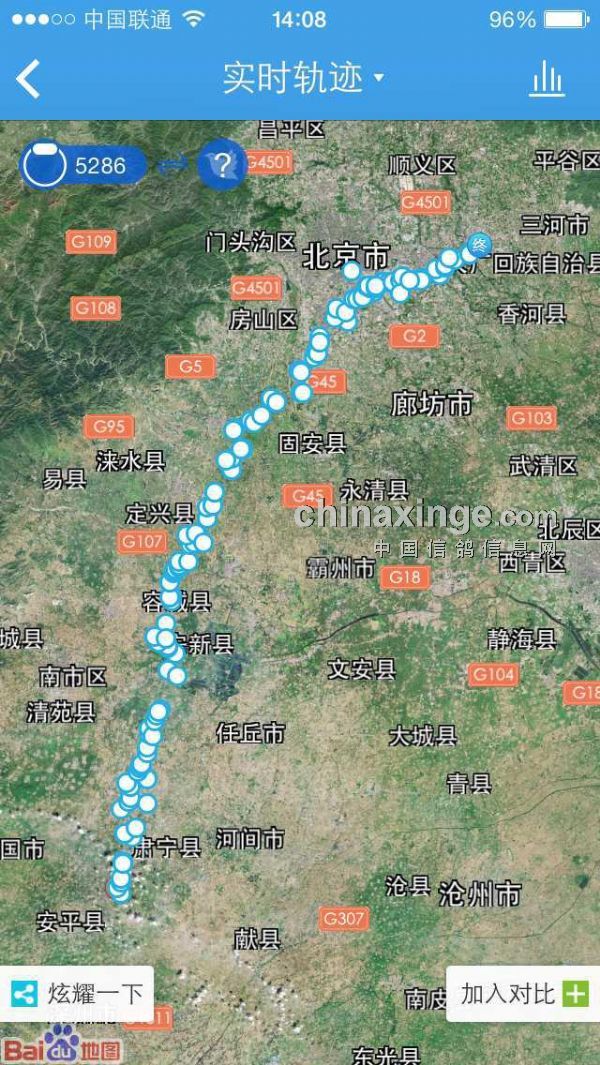Viewport: 600px width, 1065px height.
Task: Tap the 终 endpoint marker on map
Action: (x=480, y=243)
